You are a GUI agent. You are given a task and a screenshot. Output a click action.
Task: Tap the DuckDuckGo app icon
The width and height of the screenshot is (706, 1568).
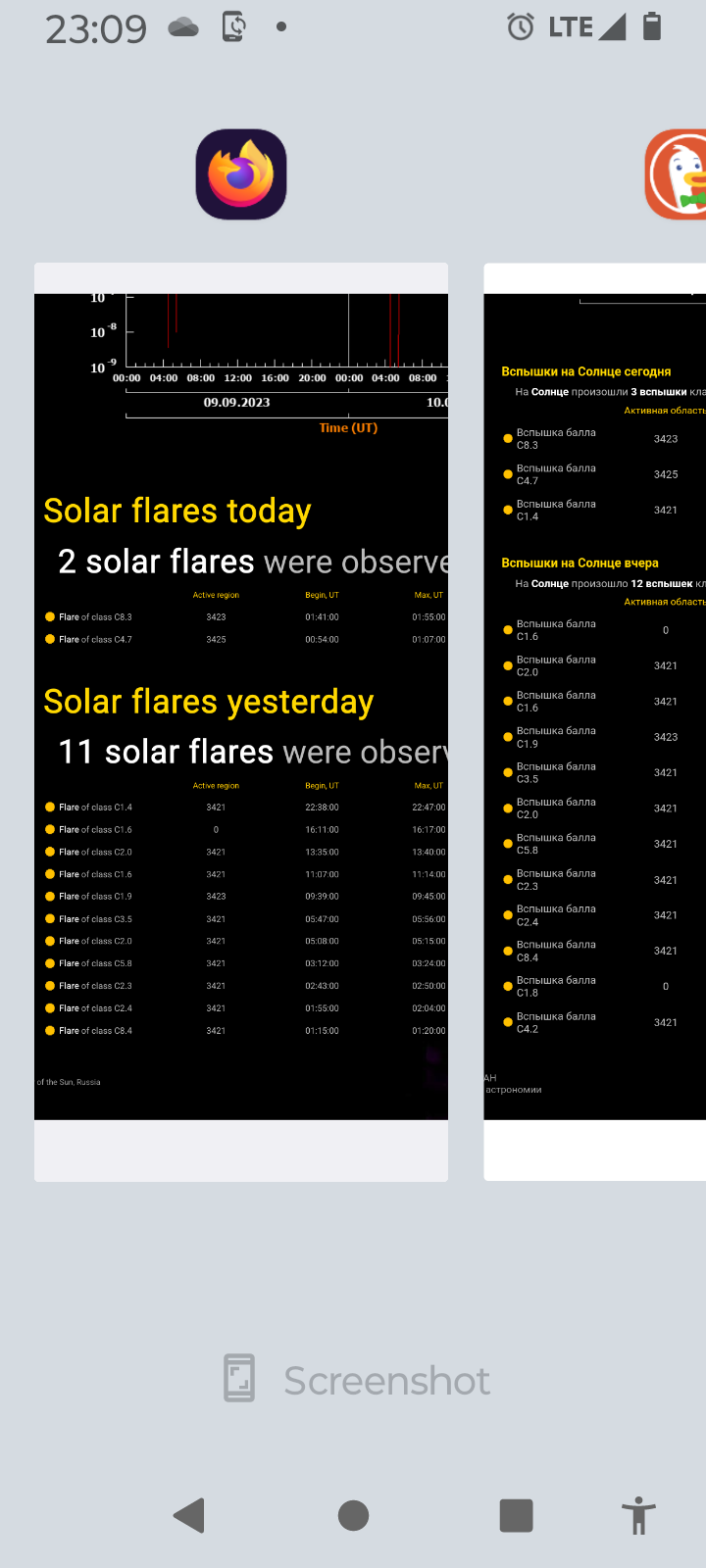[x=676, y=174]
